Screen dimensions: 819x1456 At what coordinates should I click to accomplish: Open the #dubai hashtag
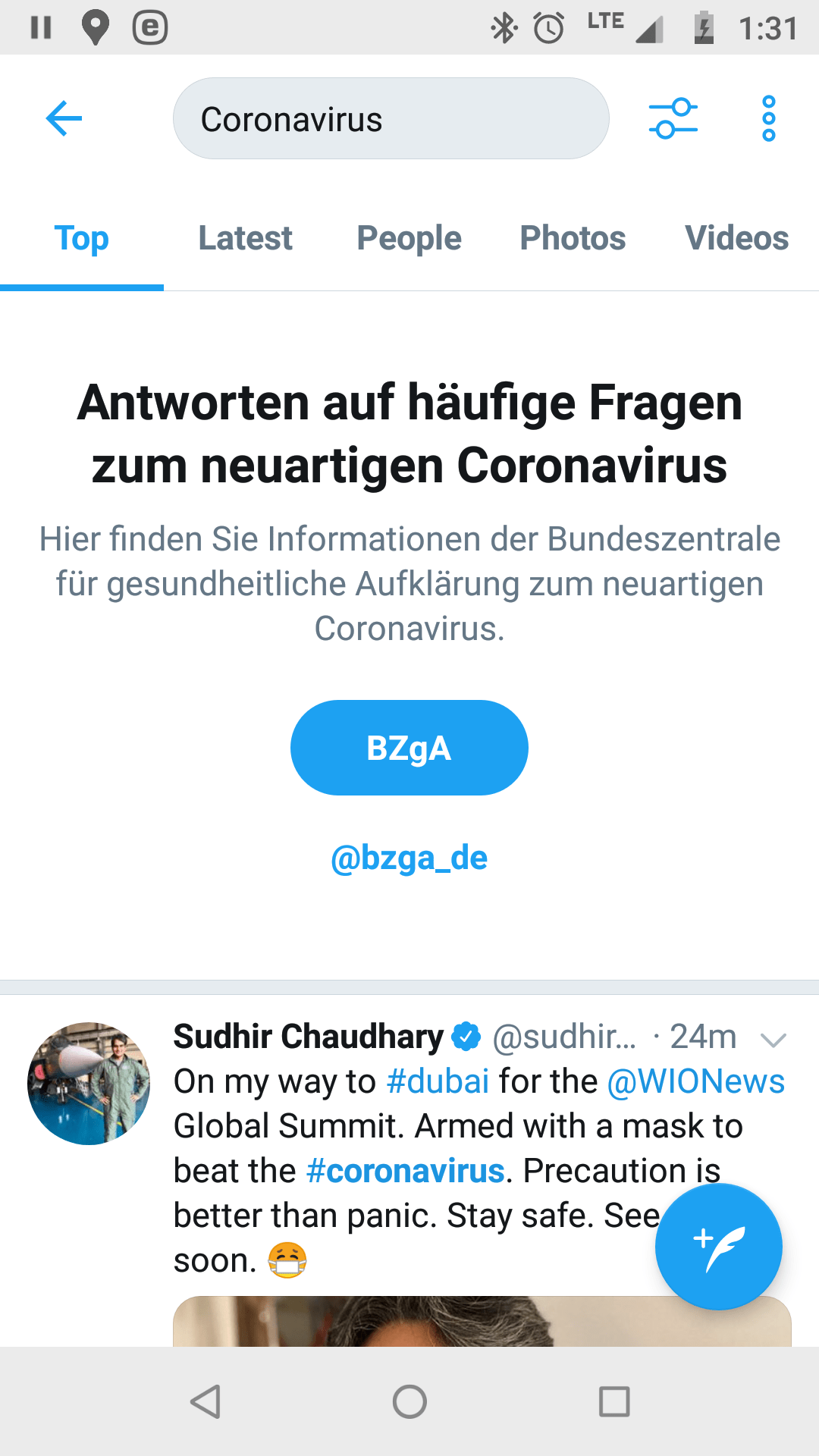[x=438, y=1081]
